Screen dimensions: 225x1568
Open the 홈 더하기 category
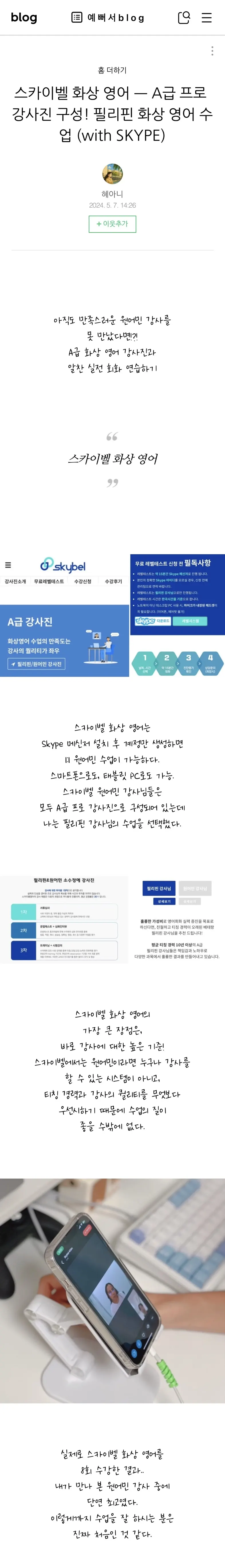tap(112, 71)
